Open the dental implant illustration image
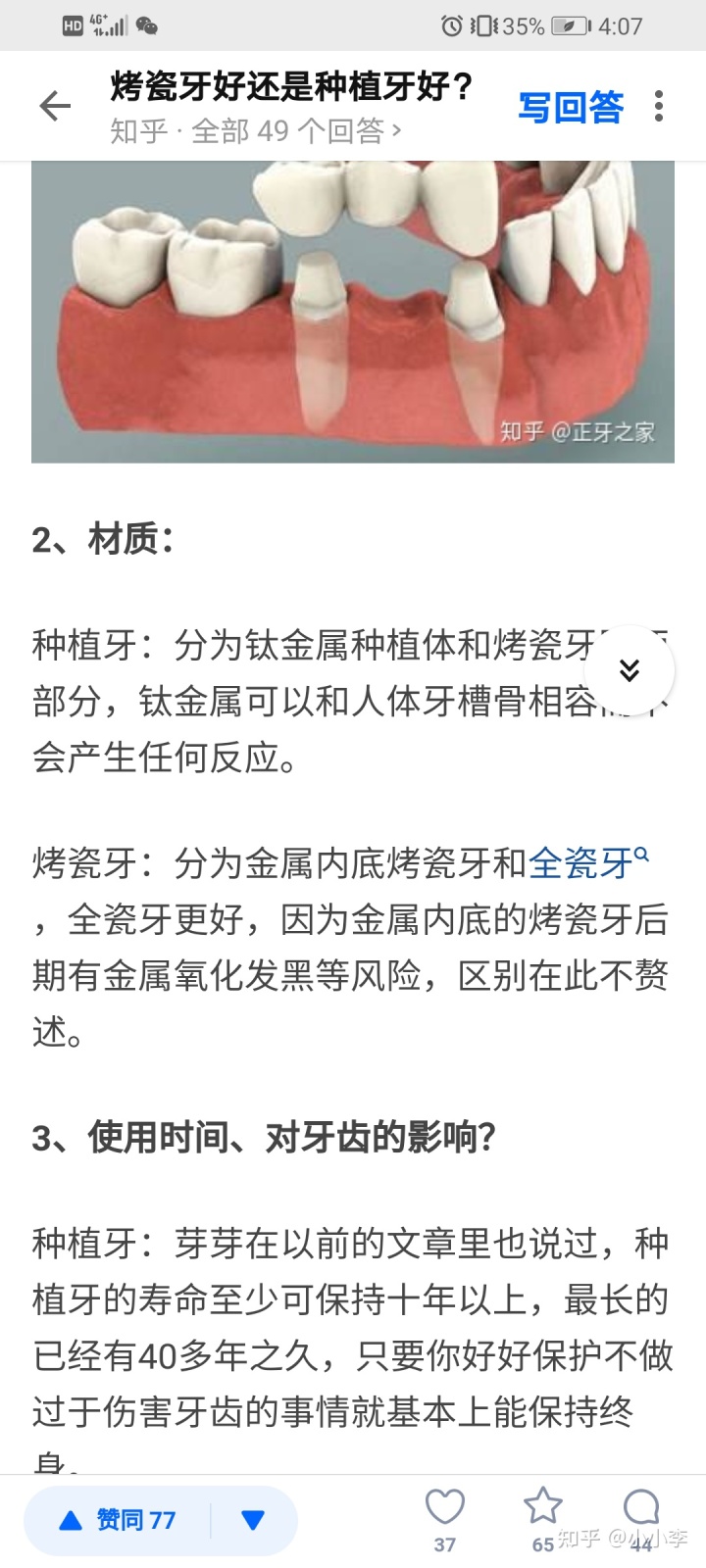The width and height of the screenshot is (706, 1568). 353,312
